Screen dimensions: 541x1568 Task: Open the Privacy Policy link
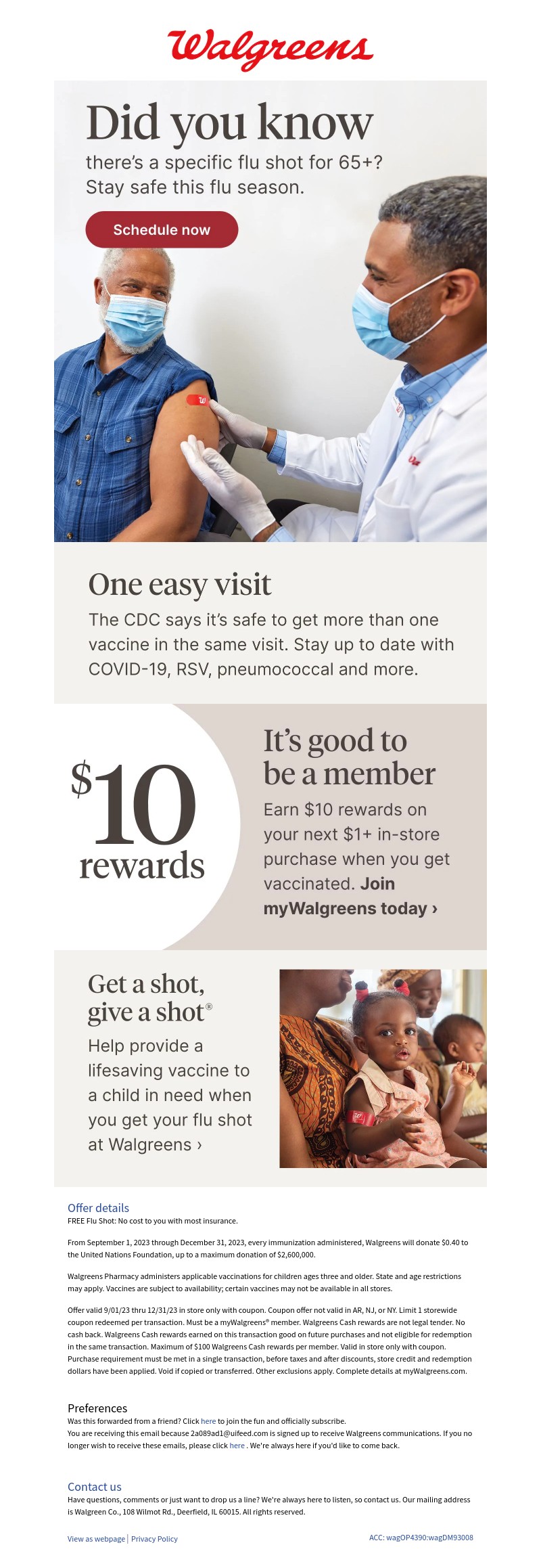[x=154, y=1538]
